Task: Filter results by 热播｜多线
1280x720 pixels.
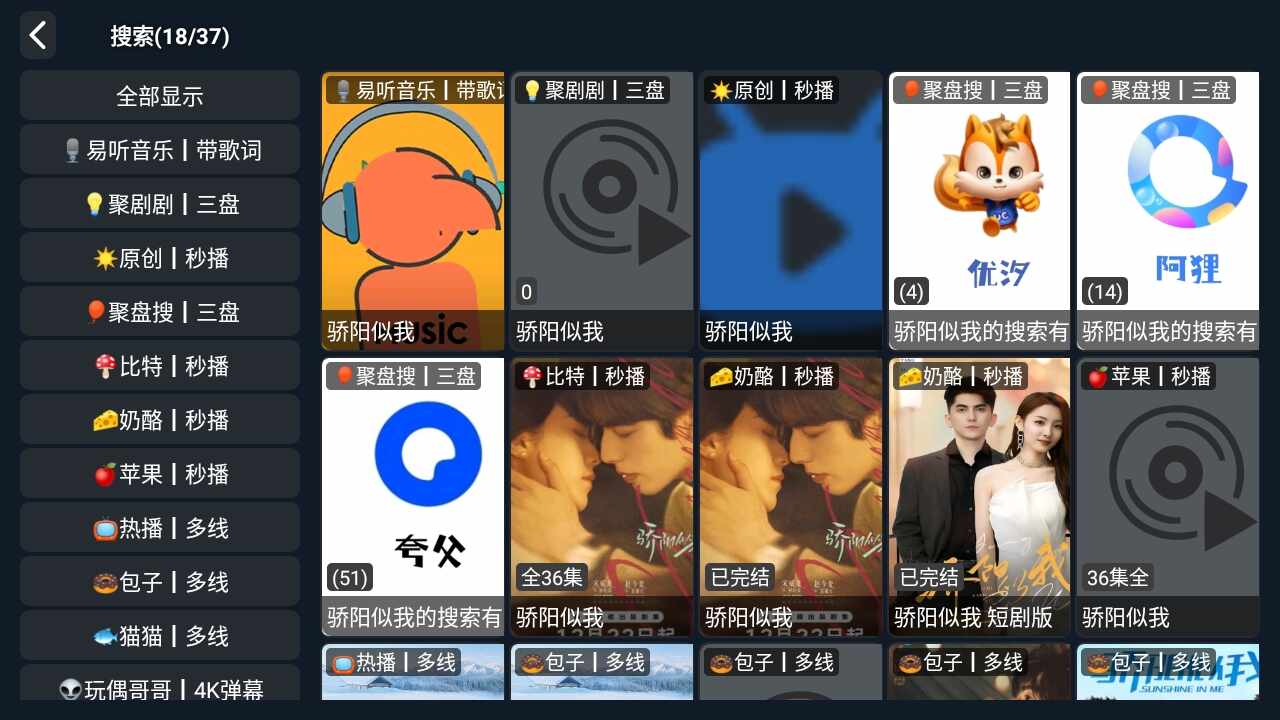Action: [160, 528]
